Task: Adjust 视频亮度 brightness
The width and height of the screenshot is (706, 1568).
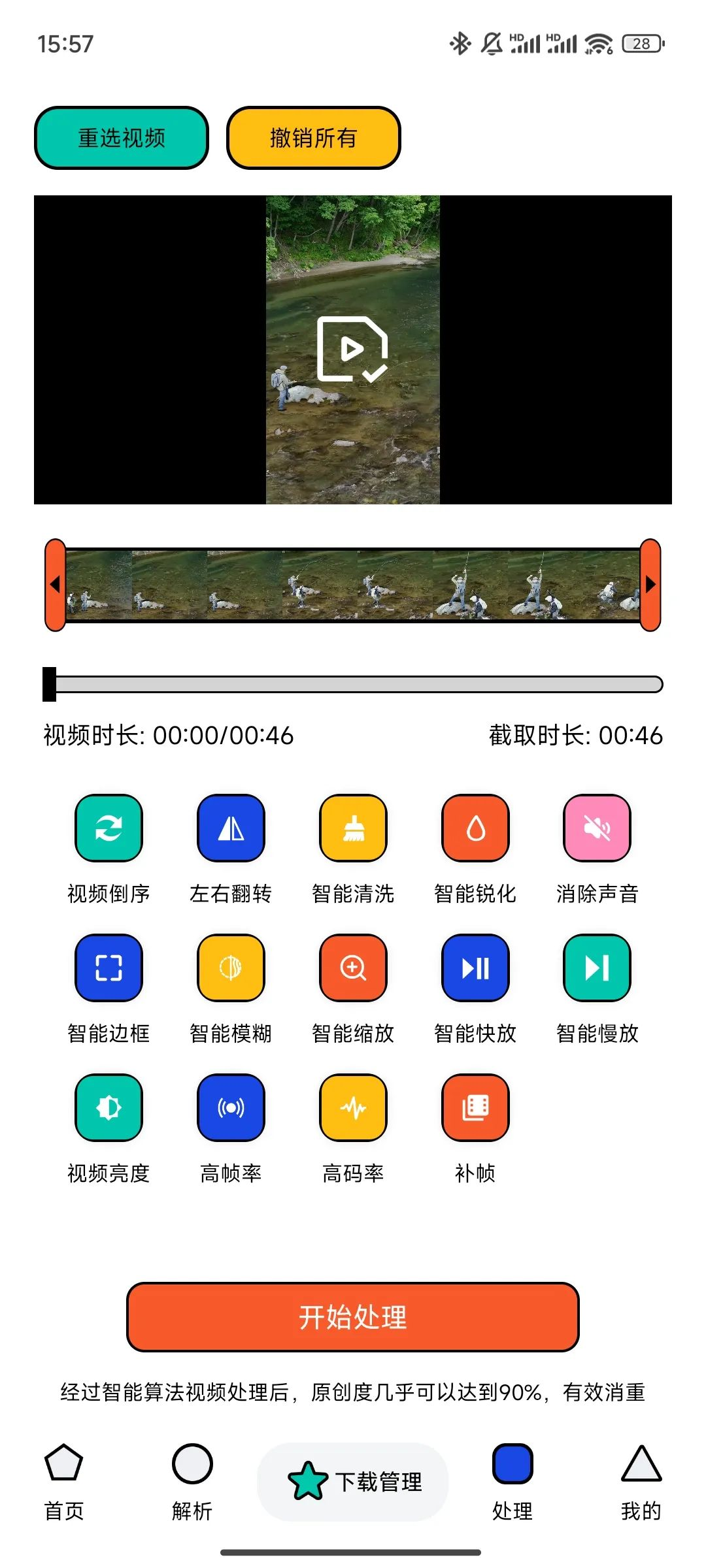Action: 109,1107
